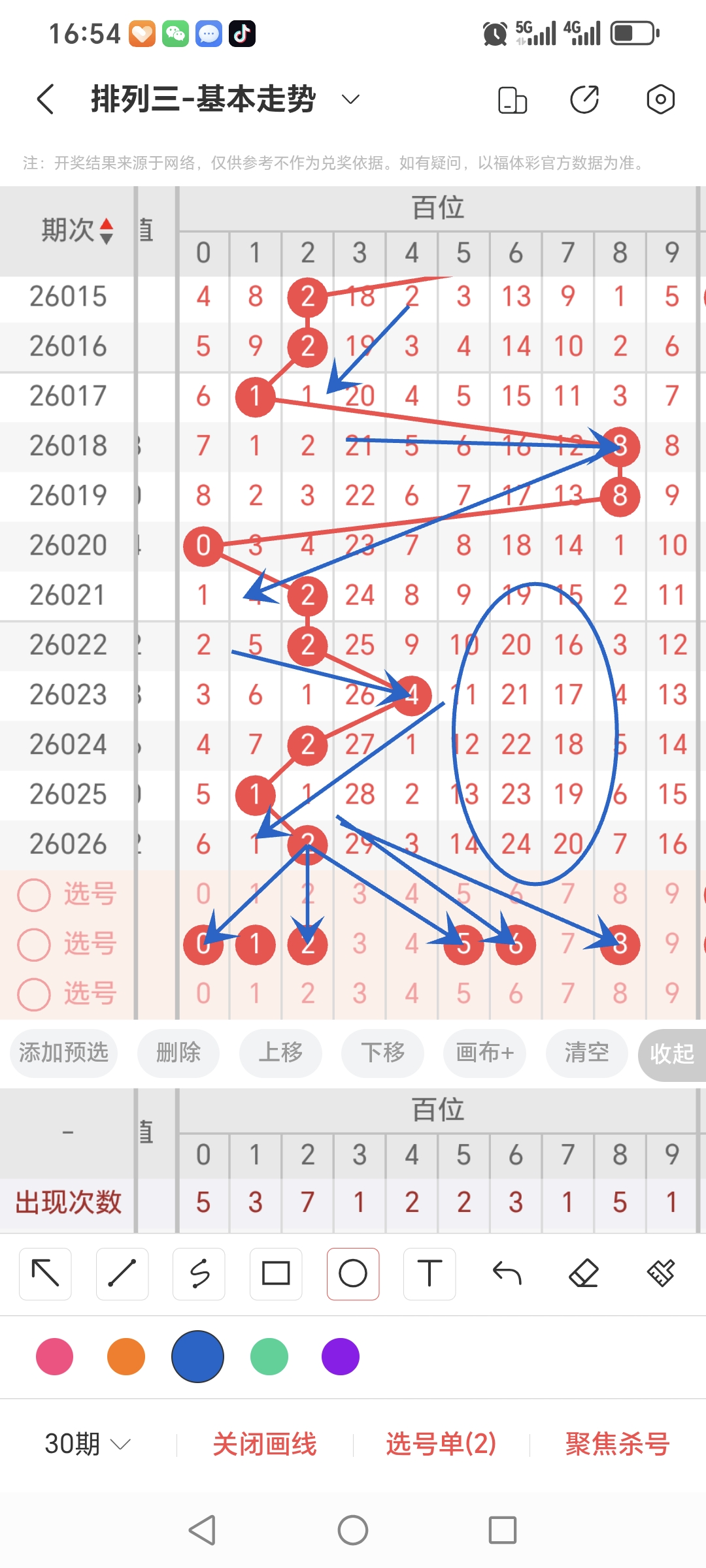Select the eraser tool
The image size is (706, 1568).
click(584, 1273)
